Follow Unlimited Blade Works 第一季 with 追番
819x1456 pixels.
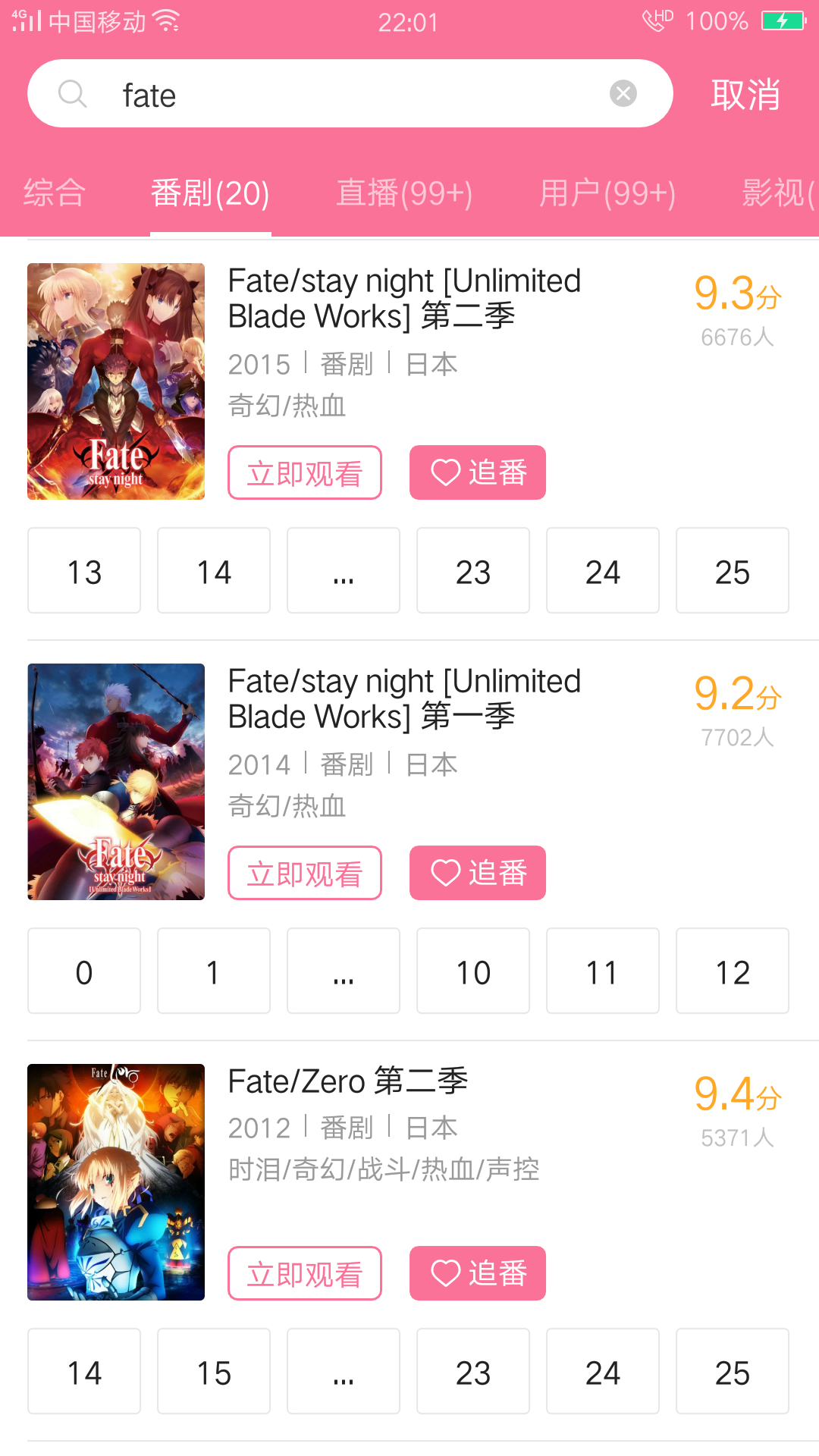(x=478, y=873)
